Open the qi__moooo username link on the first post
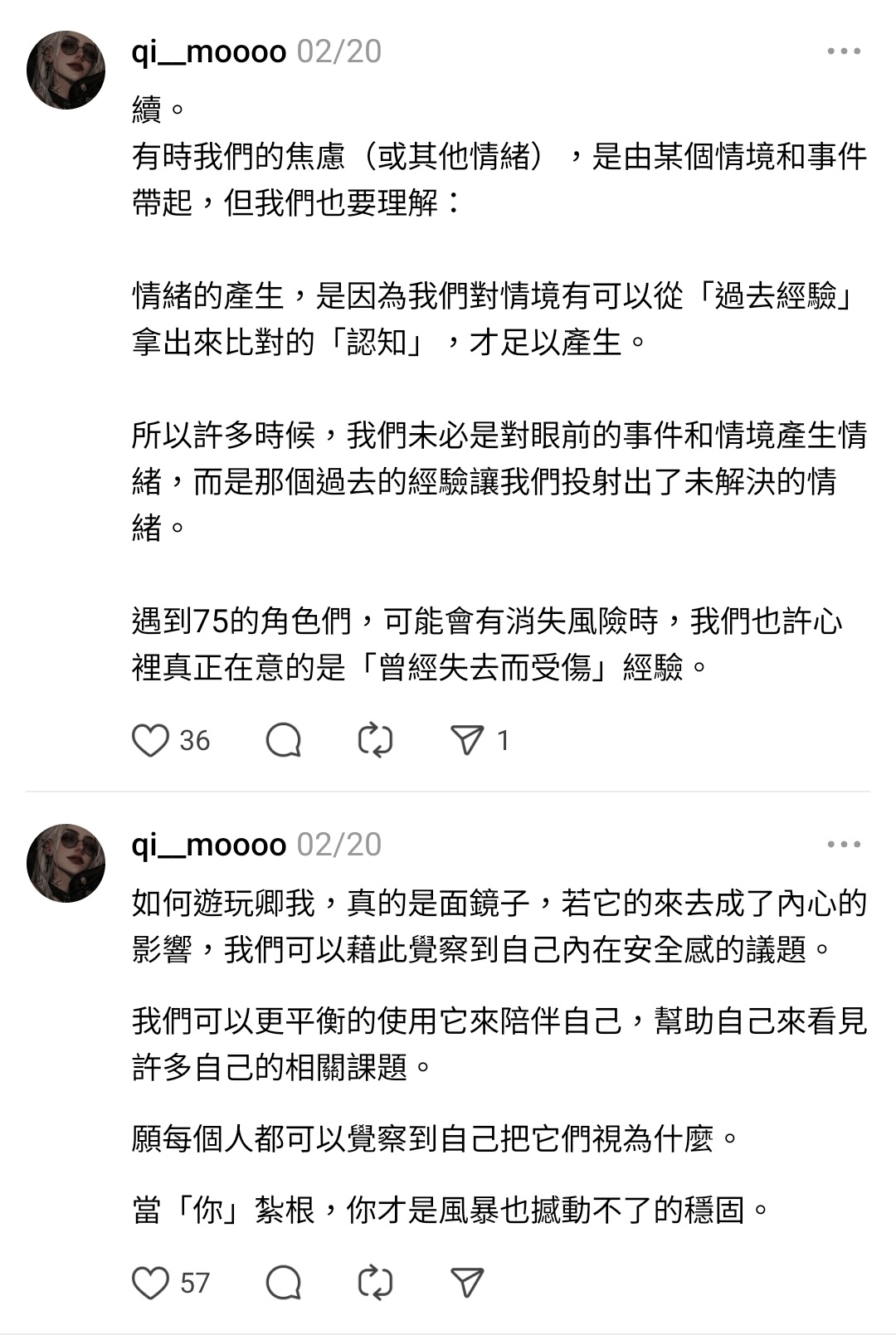 click(x=209, y=51)
